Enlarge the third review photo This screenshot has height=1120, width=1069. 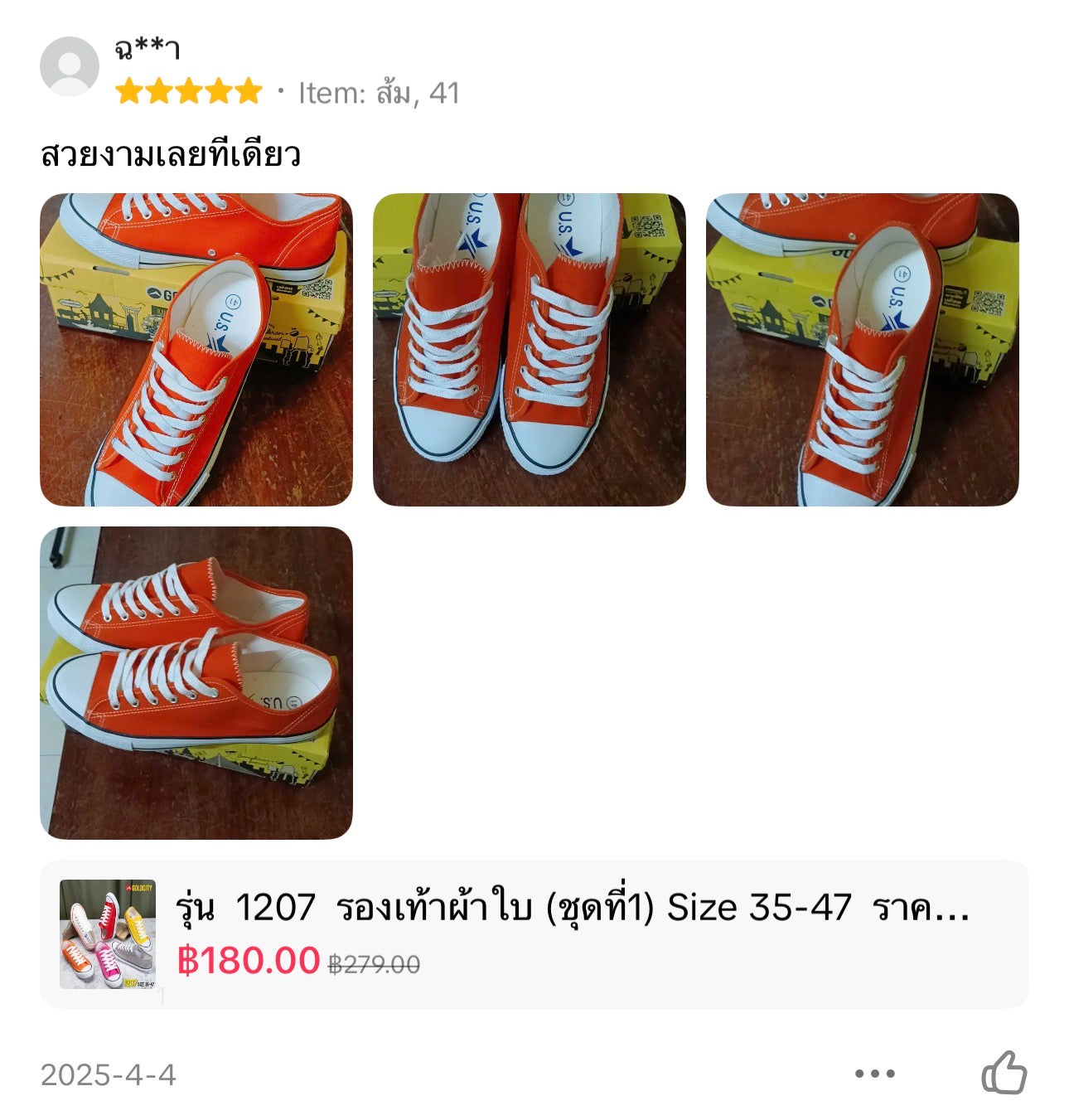pos(862,350)
